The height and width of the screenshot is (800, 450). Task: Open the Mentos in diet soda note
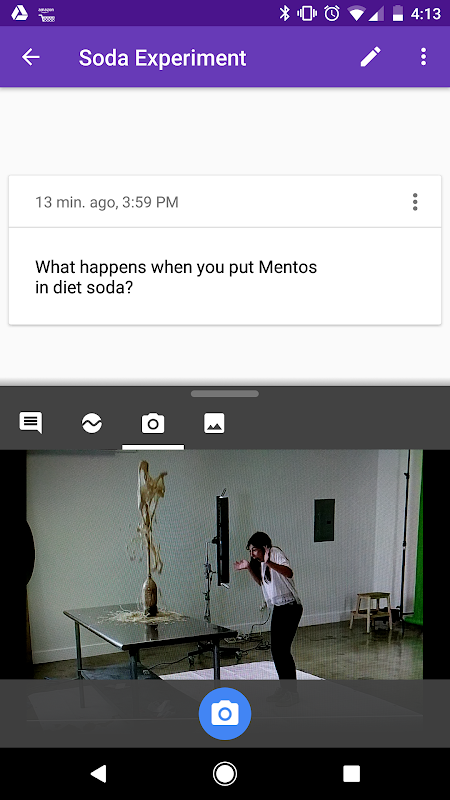click(224, 276)
